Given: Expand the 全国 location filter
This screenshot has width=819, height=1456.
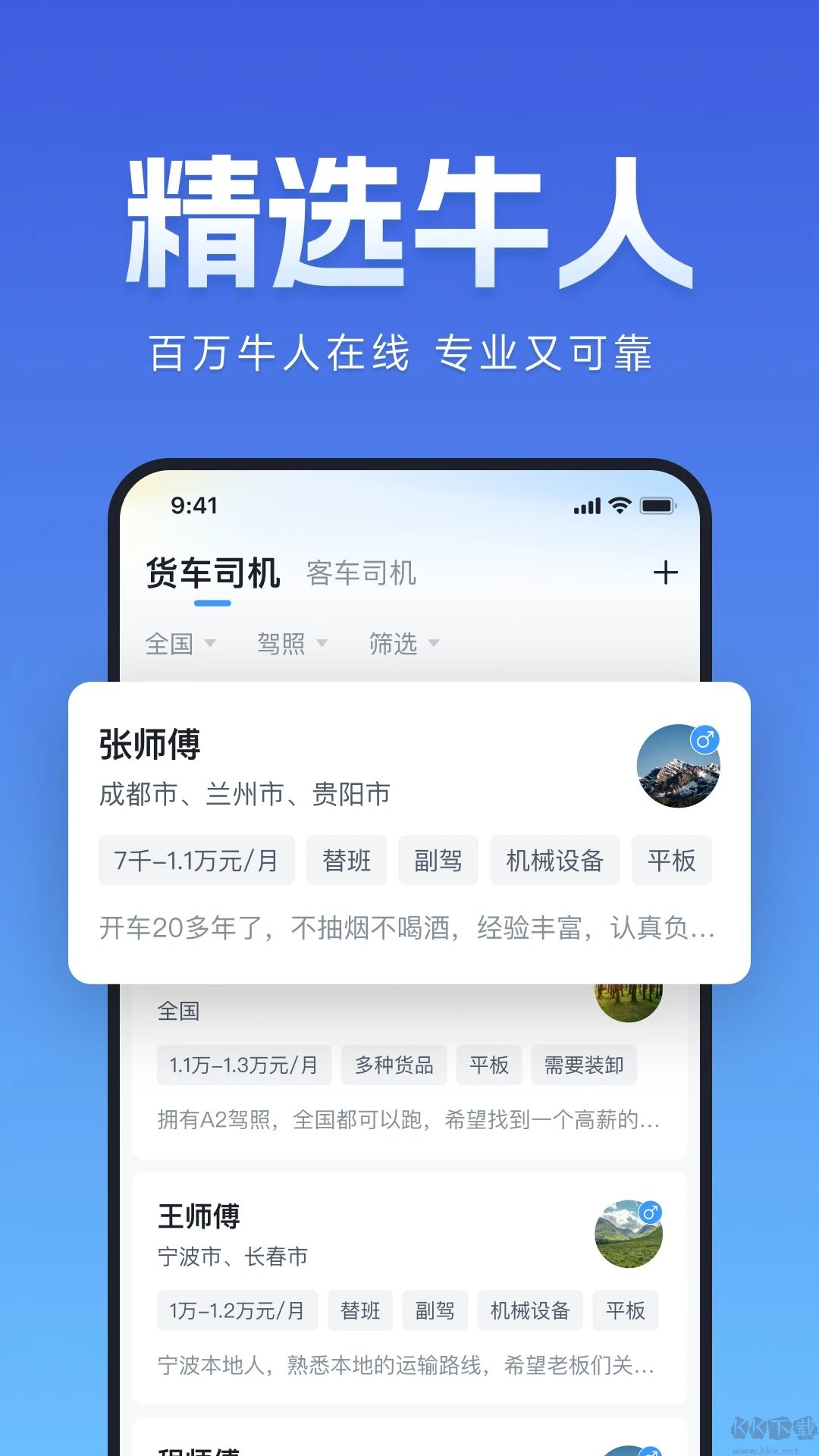Looking at the screenshot, I should click(x=182, y=642).
